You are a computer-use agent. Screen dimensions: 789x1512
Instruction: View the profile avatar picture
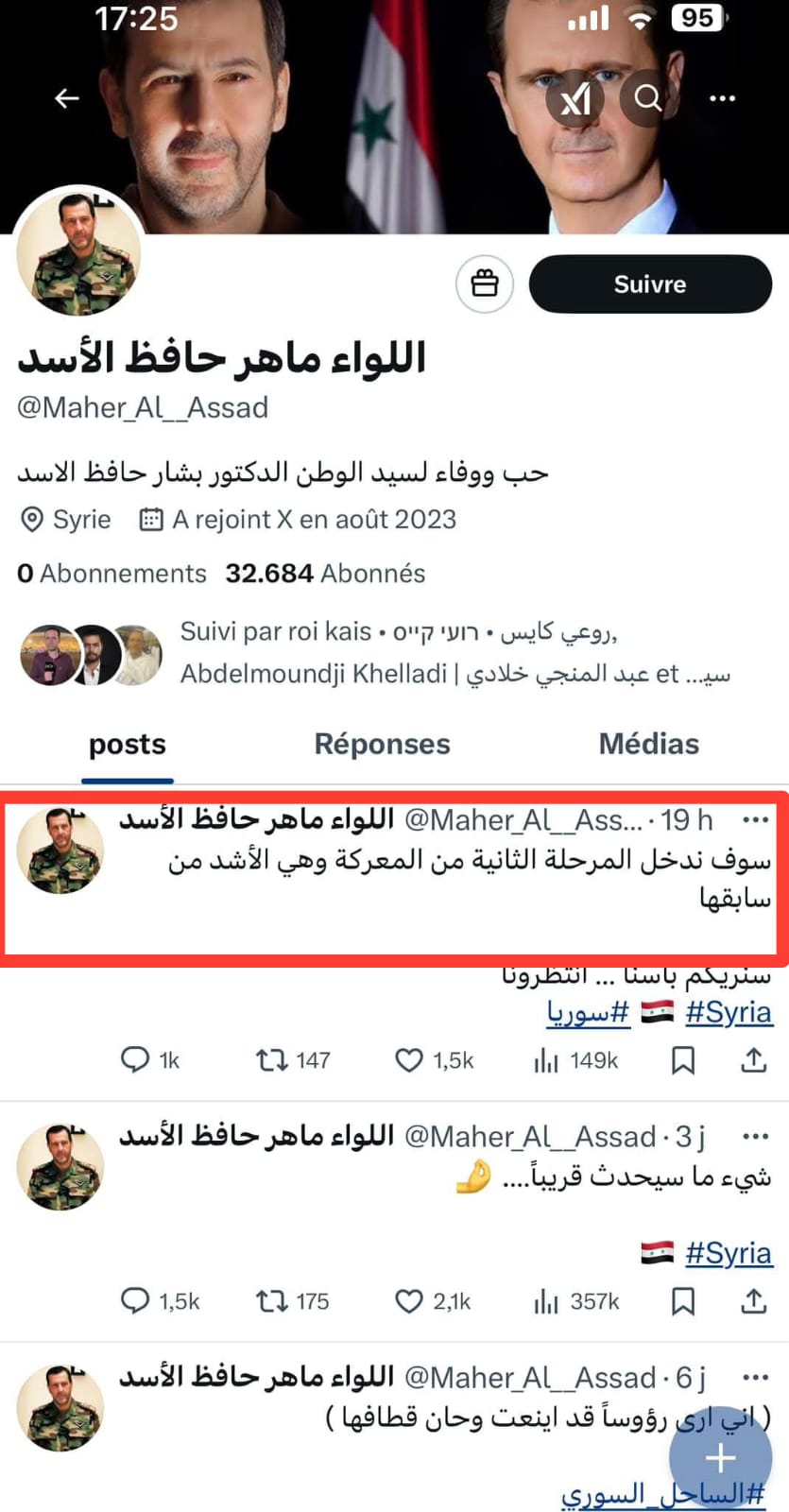point(79,253)
